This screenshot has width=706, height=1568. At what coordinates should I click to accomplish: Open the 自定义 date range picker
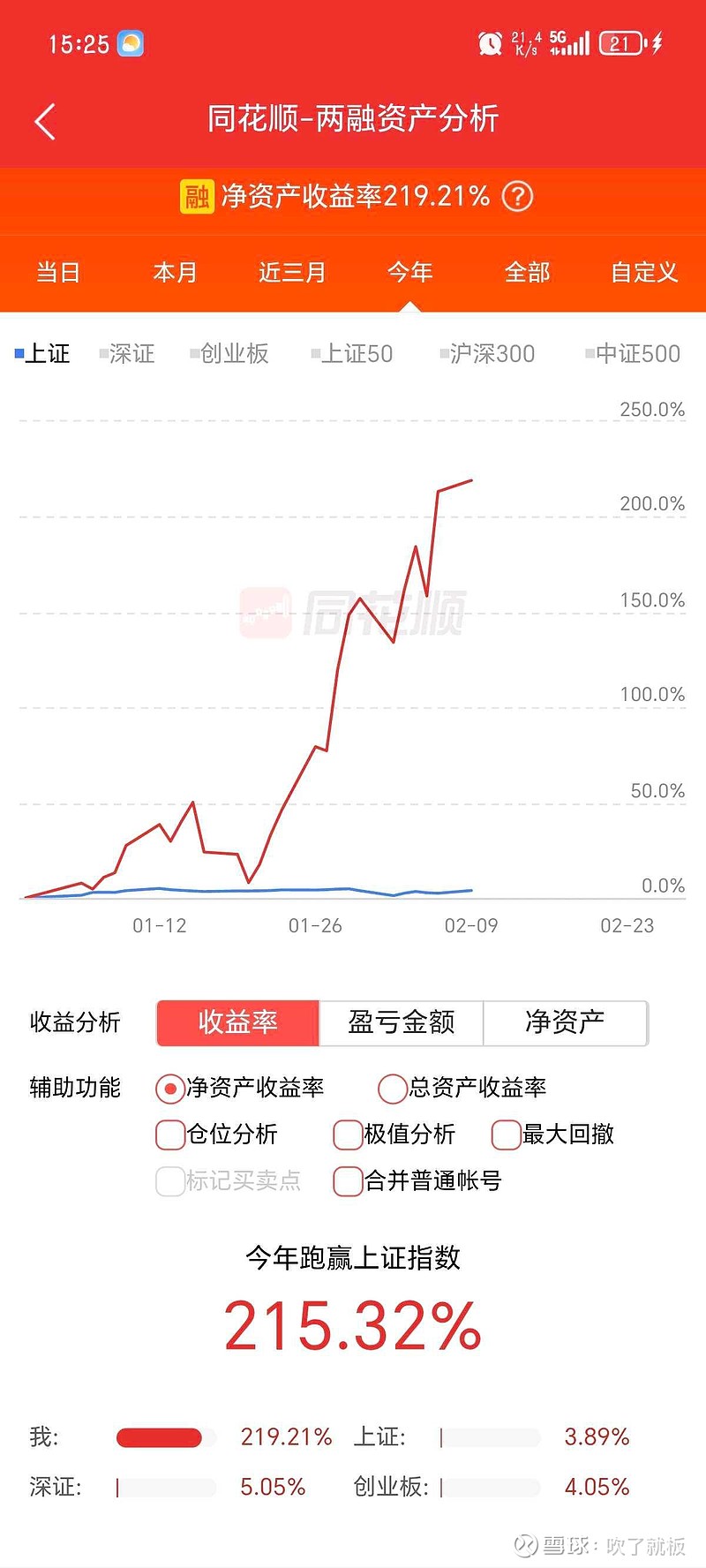(x=642, y=273)
